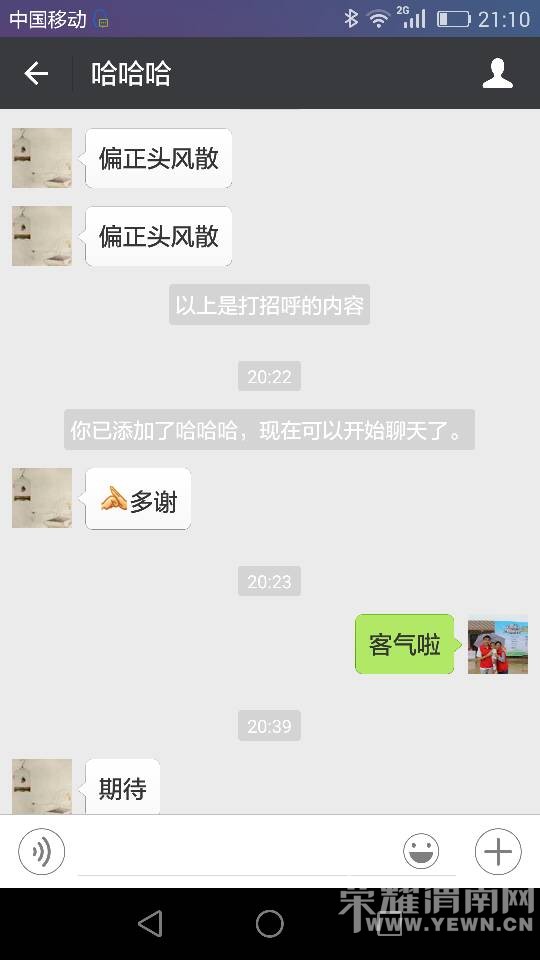Viewport: 540px width, 960px height.
Task: Tap the message text field
Action: (236, 852)
